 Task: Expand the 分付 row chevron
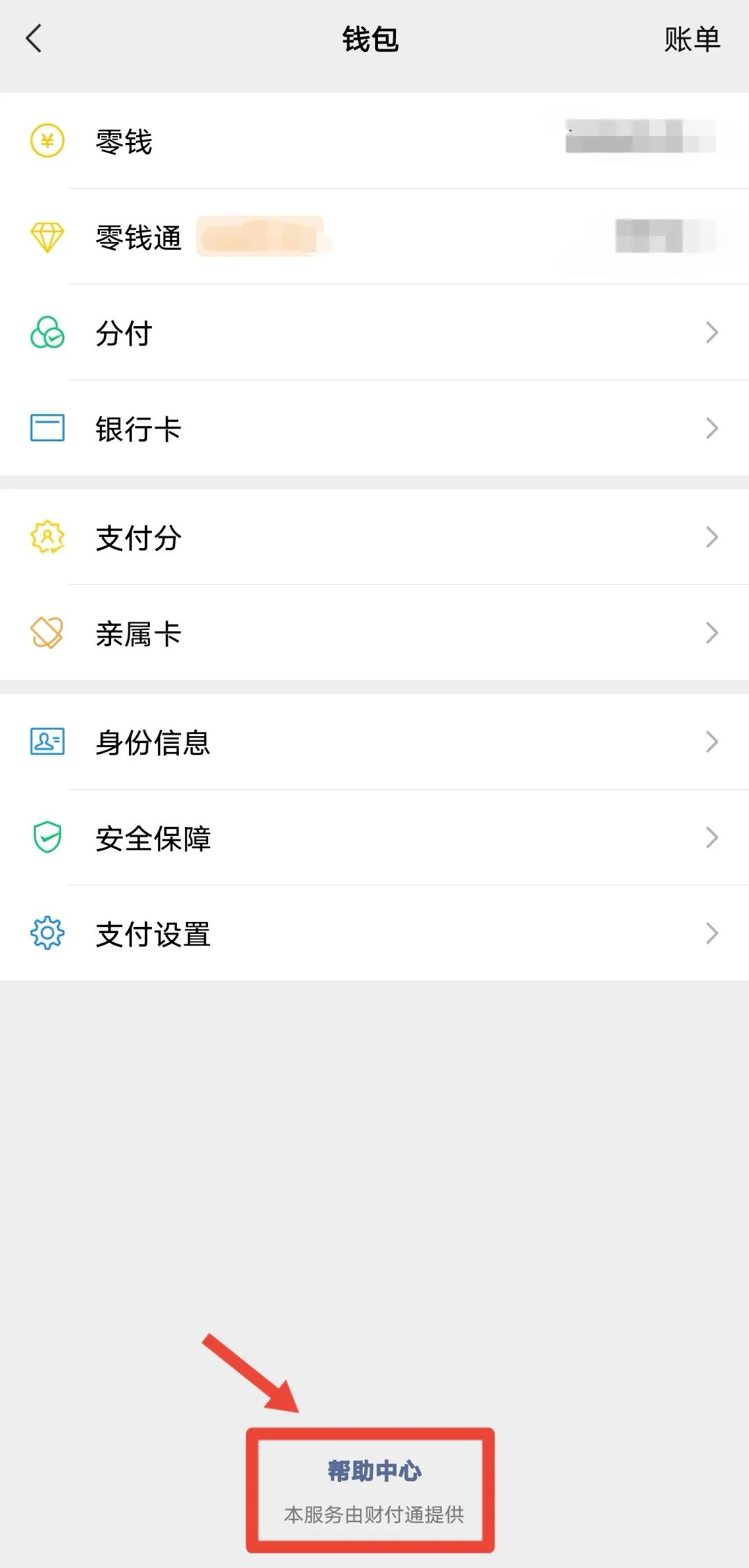(x=713, y=333)
